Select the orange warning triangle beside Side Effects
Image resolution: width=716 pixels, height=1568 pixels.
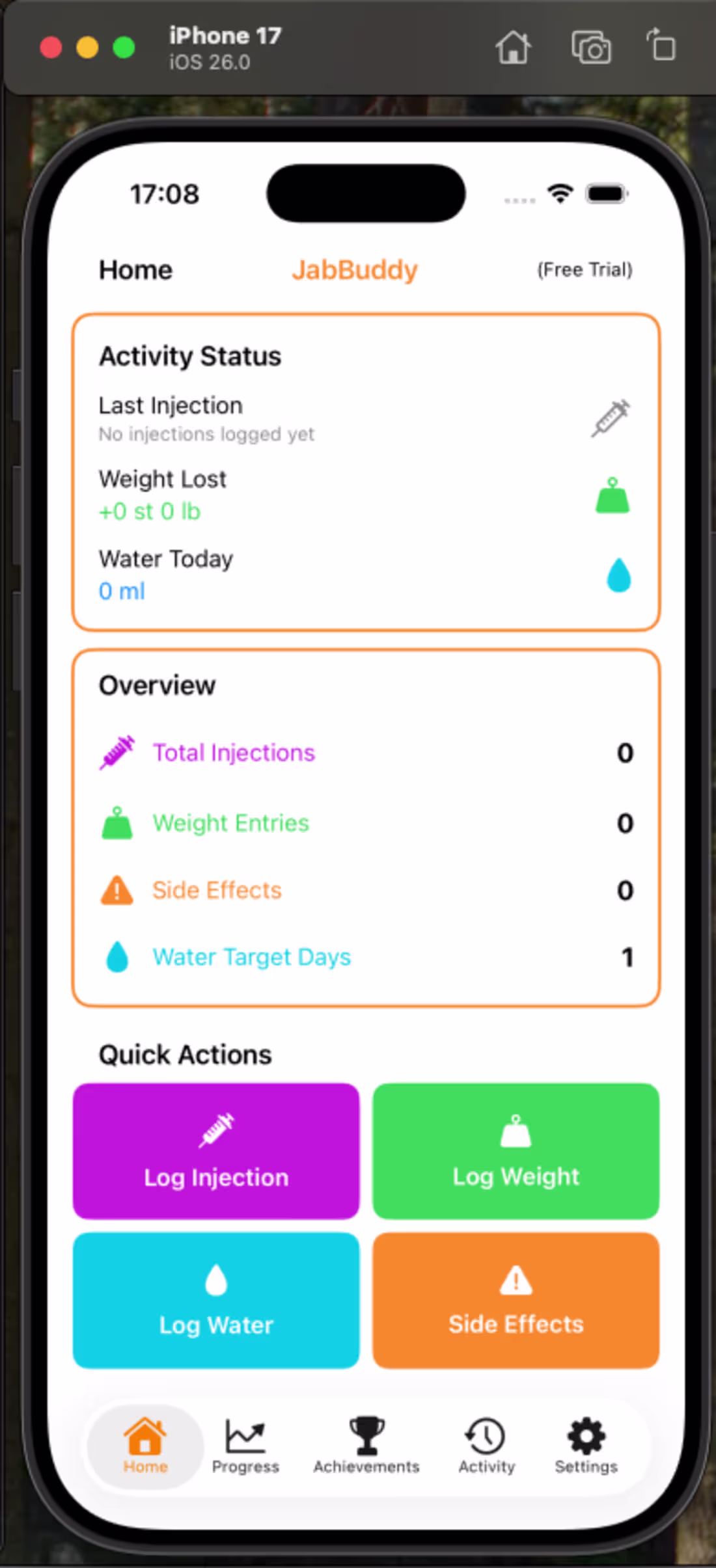point(117,890)
